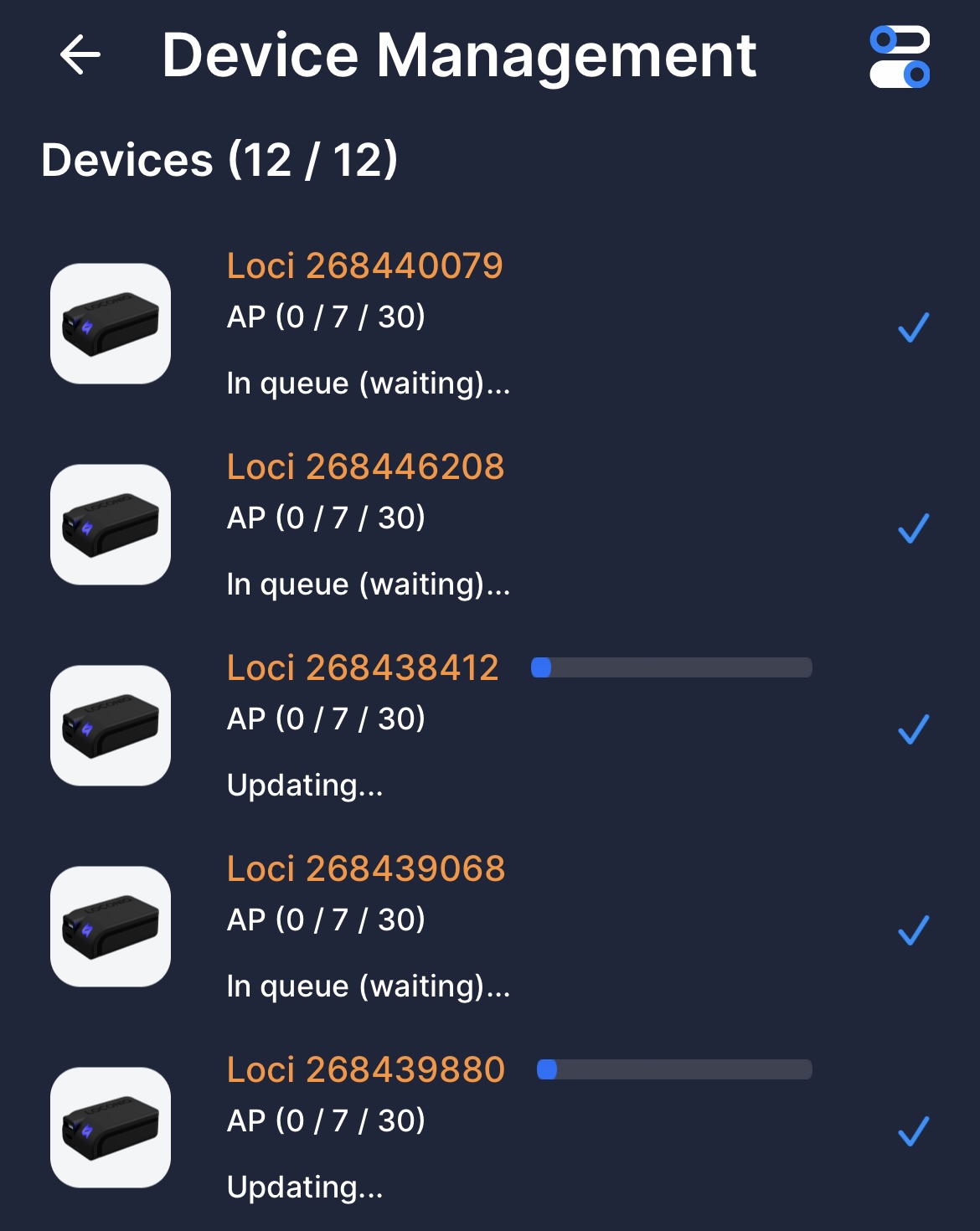Viewport: 980px width, 1231px height.
Task: Toggle selection checkmark for Loci 268439880
Action: click(x=913, y=1131)
